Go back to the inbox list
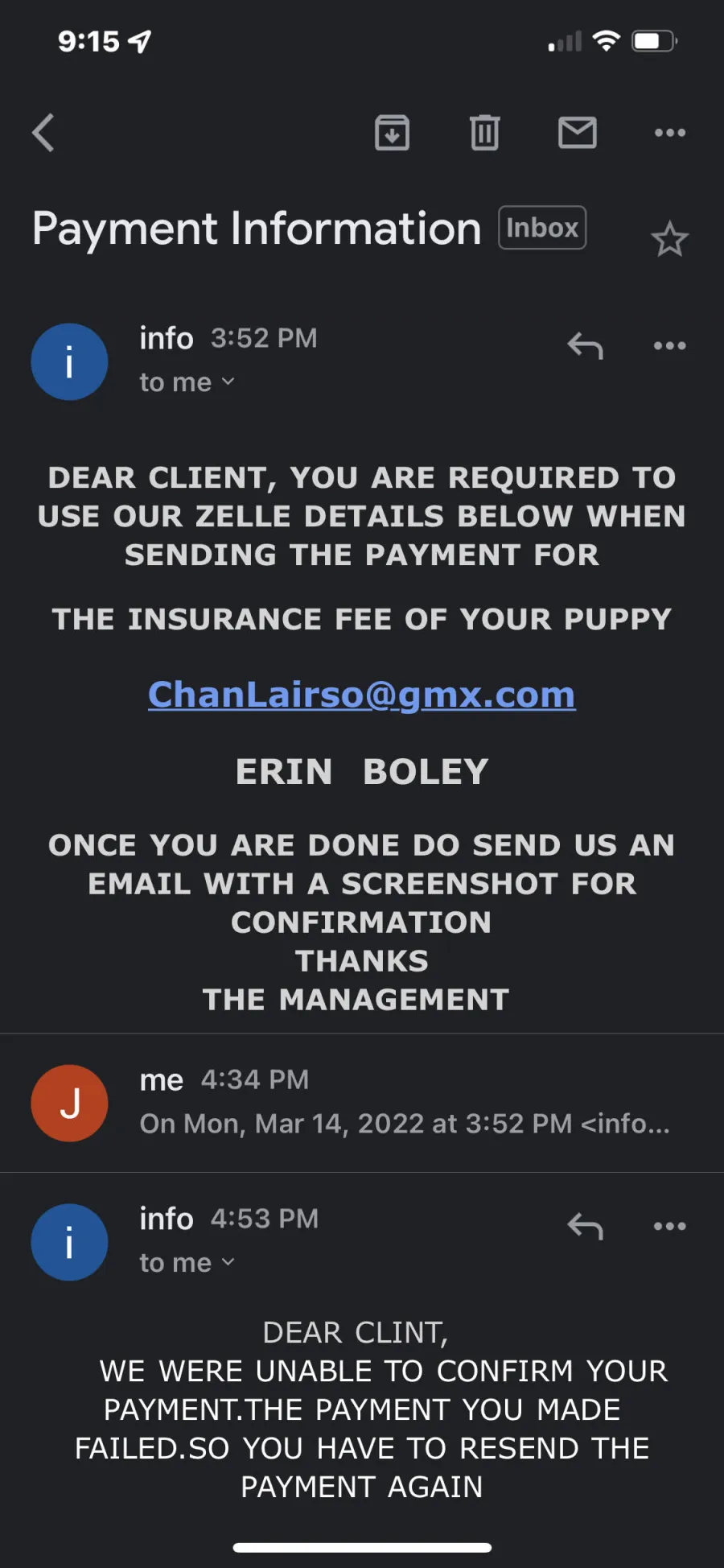Viewport: 724px width, 1568px height. (x=43, y=132)
